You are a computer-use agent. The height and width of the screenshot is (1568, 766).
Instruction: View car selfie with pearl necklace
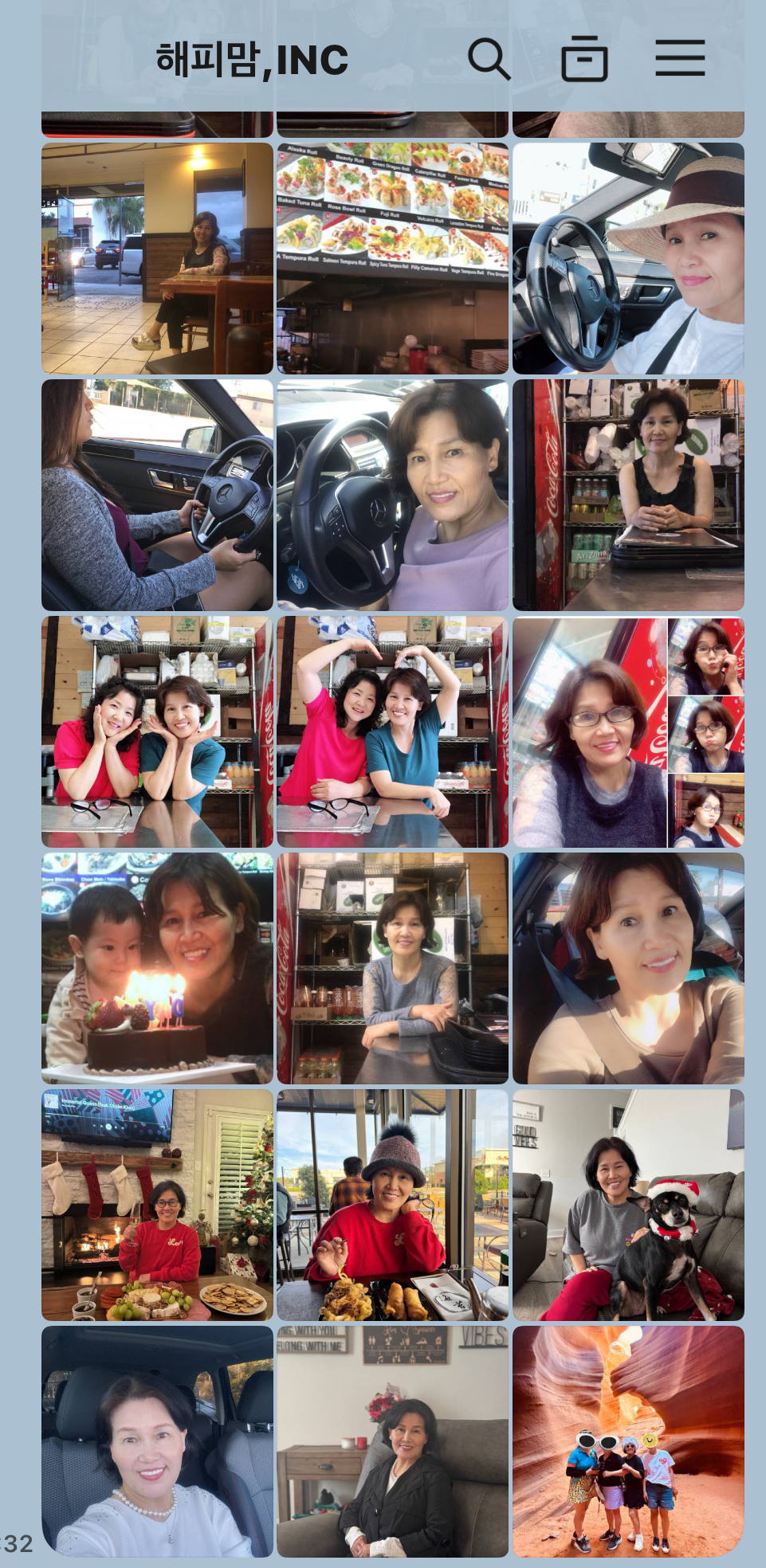click(x=157, y=1441)
